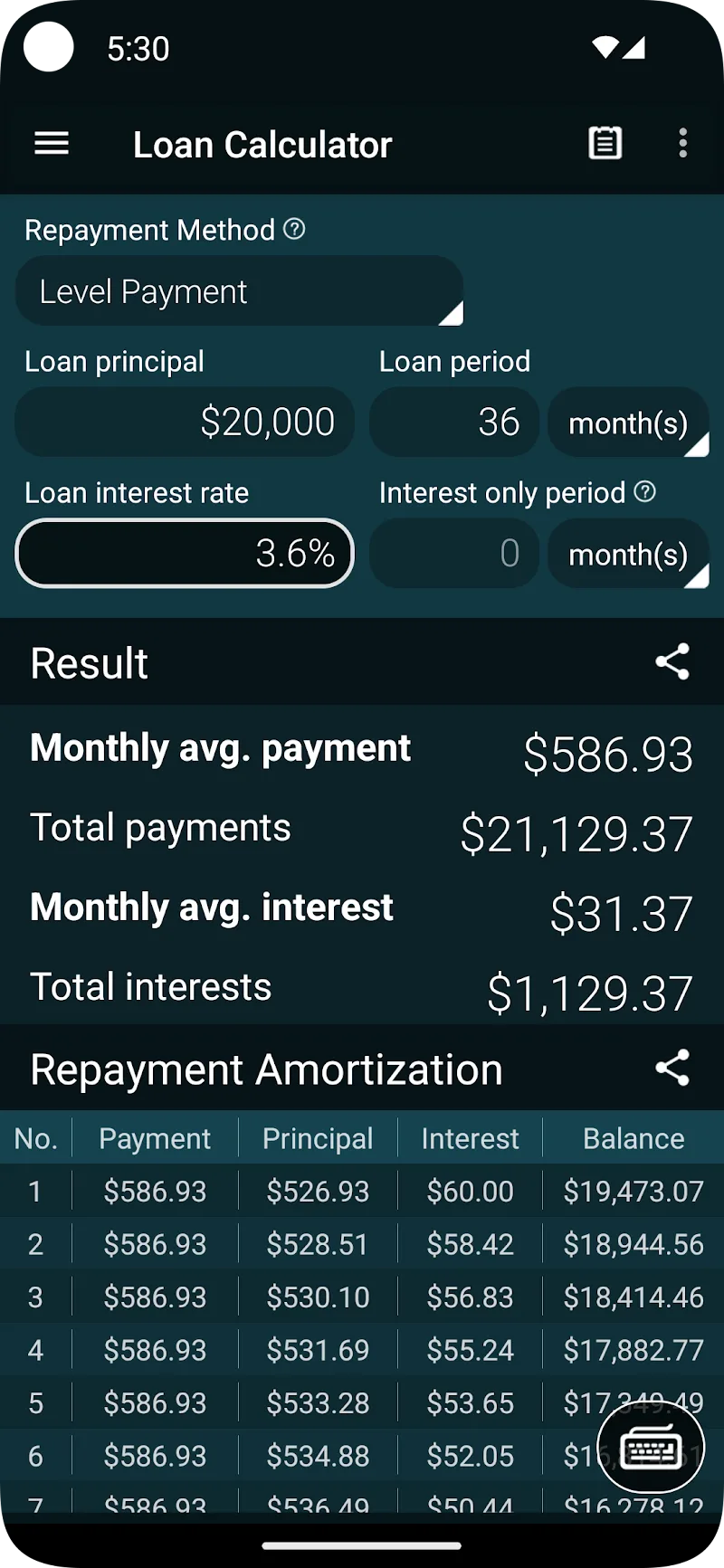This screenshot has width=724, height=1568.
Task: Open the Loan period month(s) dropdown
Action: [x=629, y=422]
